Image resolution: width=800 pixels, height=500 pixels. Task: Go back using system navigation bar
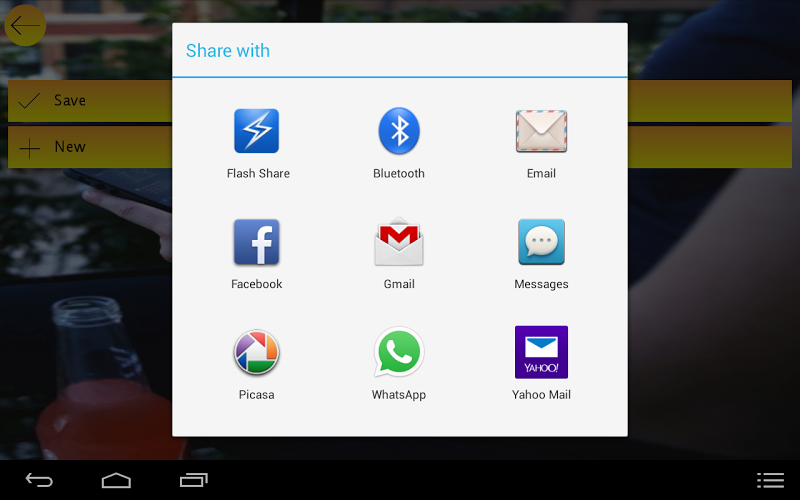39,480
